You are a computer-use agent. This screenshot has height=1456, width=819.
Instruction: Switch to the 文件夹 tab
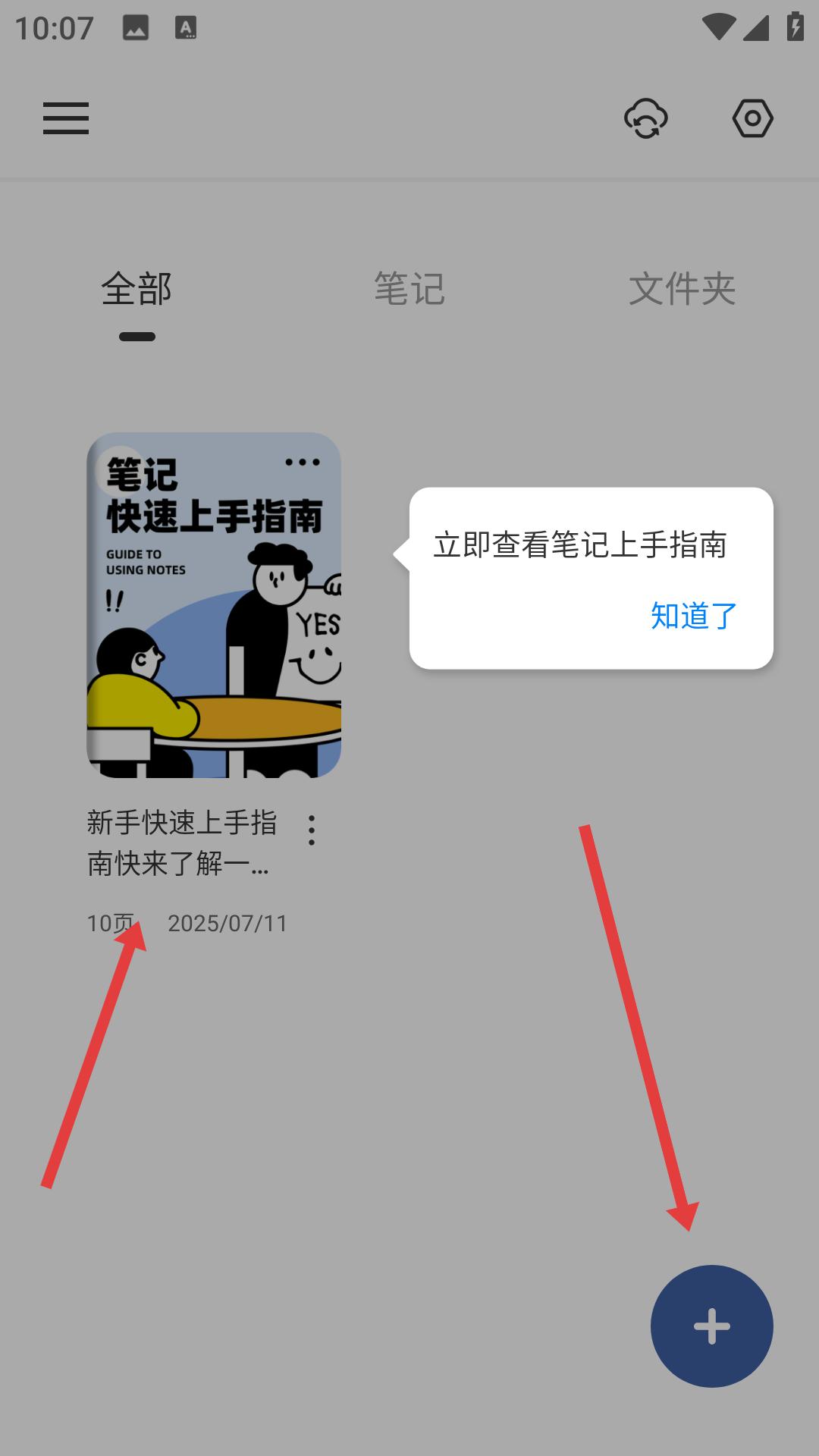[682, 289]
